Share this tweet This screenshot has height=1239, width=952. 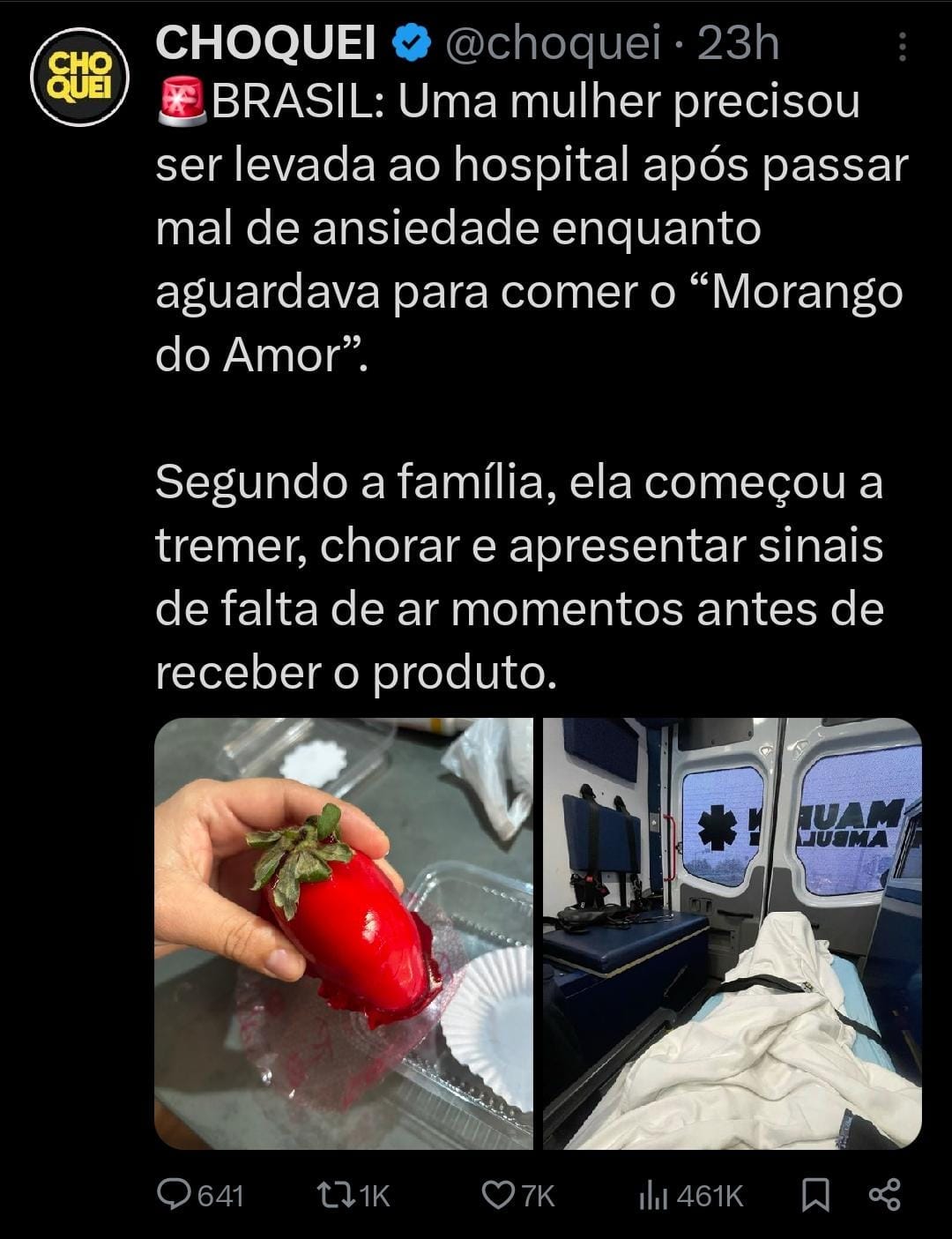point(885,1195)
